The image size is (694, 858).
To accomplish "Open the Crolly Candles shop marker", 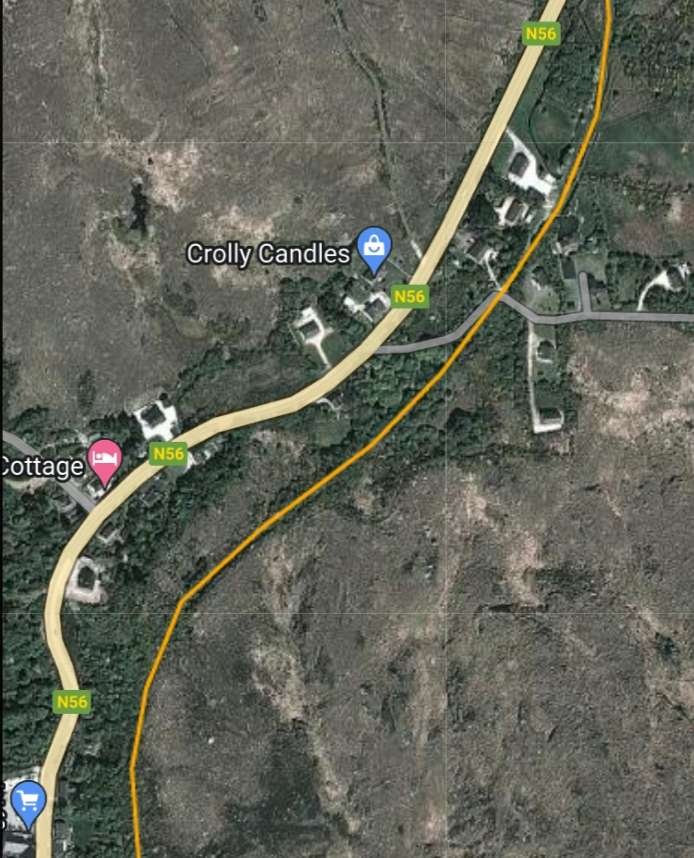I will [374, 250].
